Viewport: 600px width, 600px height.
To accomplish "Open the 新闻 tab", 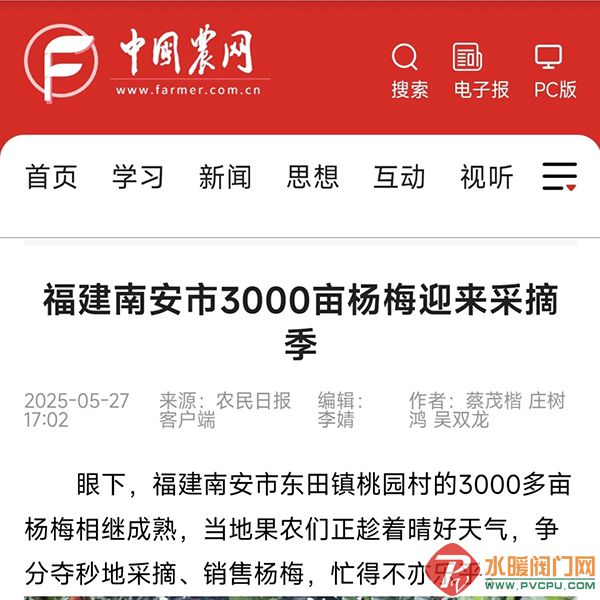I will coord(225,178).
